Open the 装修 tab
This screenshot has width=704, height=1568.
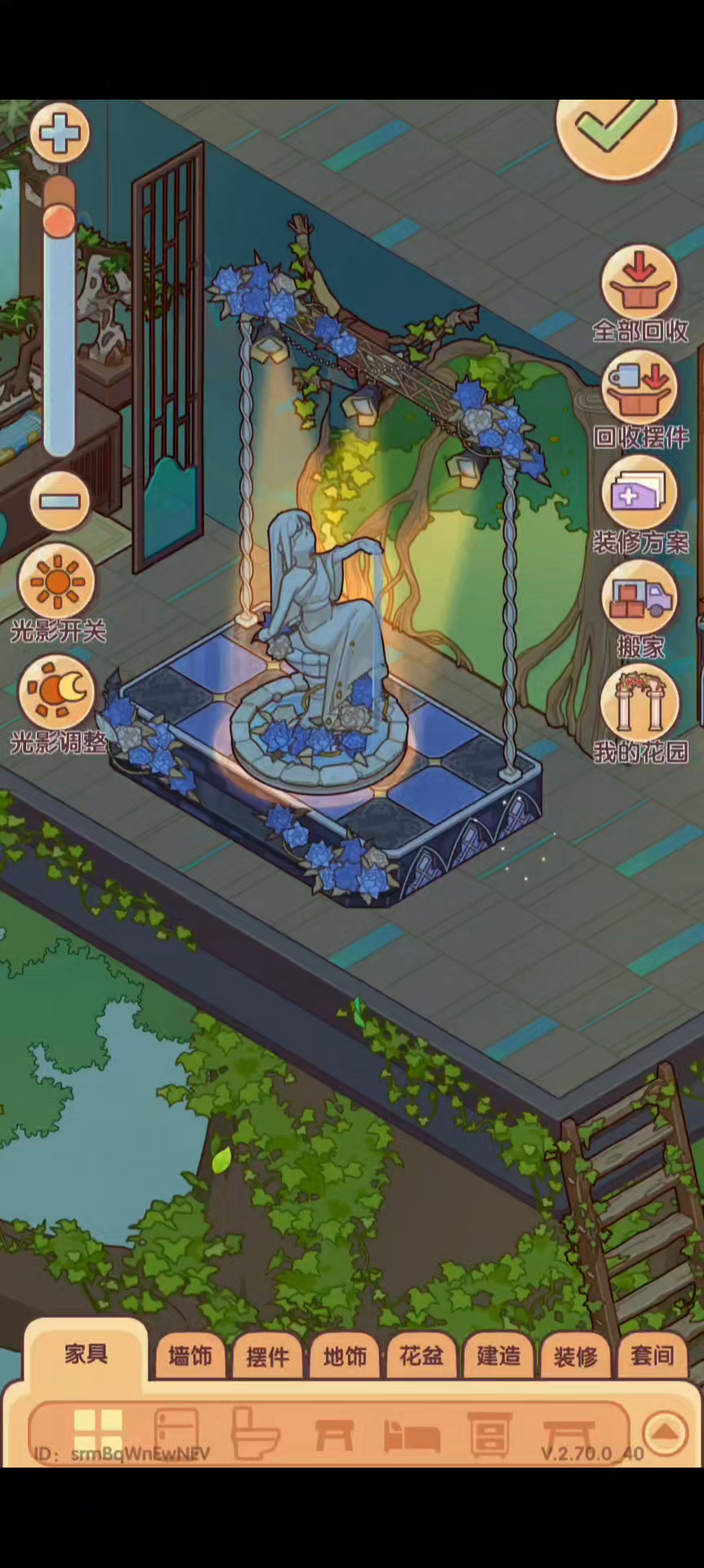pos(575,1356)
